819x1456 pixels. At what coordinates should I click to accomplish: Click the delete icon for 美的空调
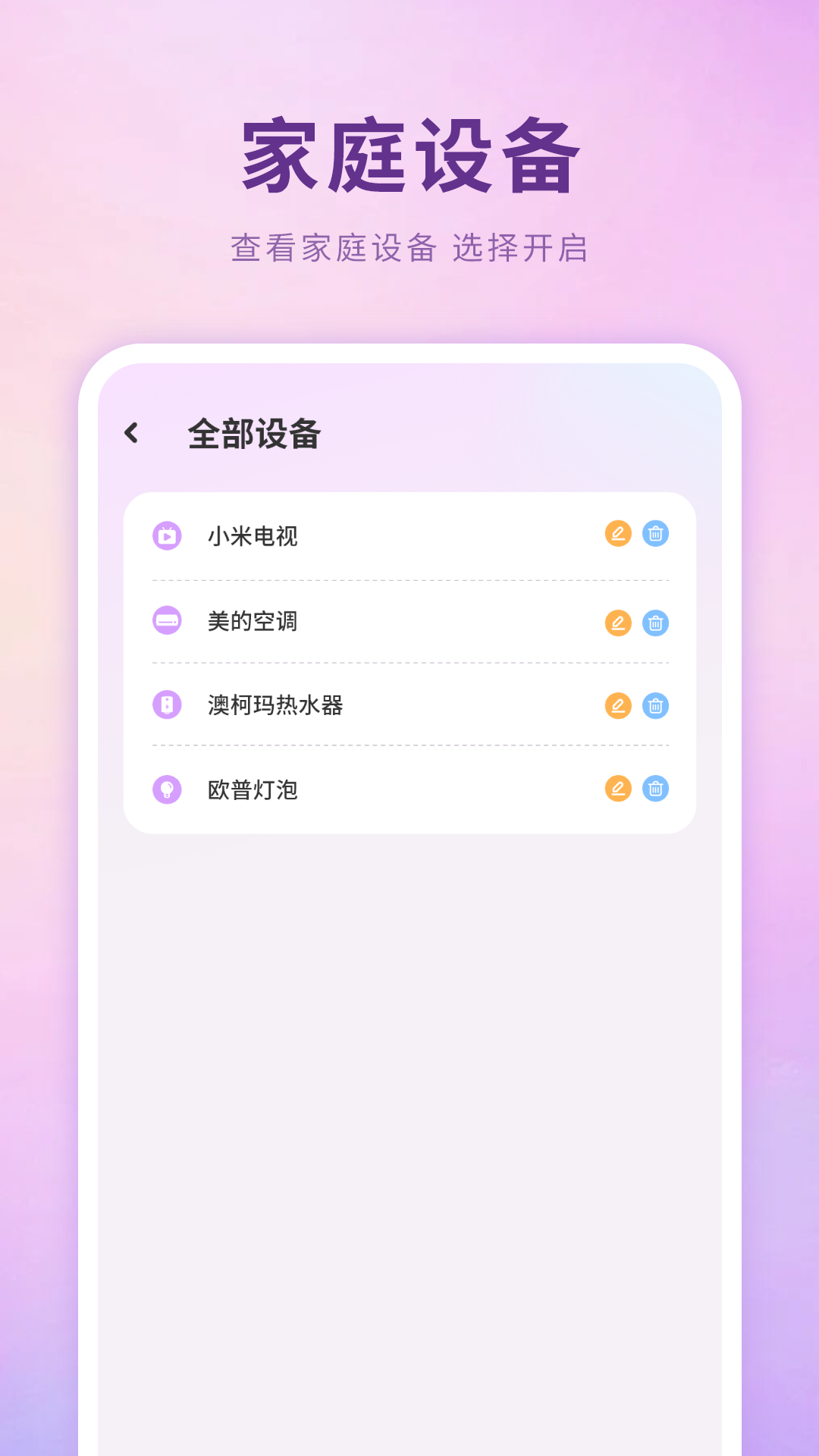pyautogui.click(x=655, y=621)
